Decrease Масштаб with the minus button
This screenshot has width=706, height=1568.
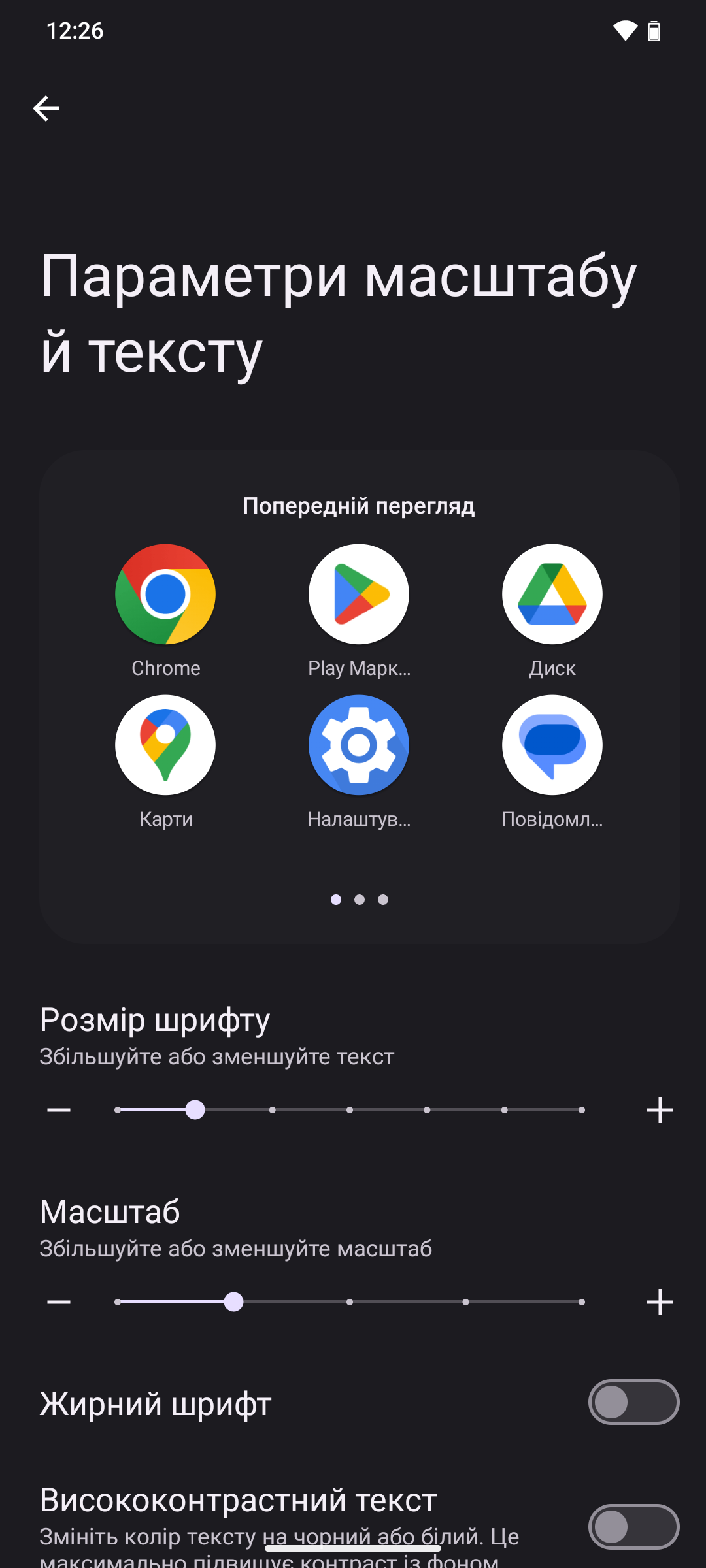click(x=59, y=1302)
